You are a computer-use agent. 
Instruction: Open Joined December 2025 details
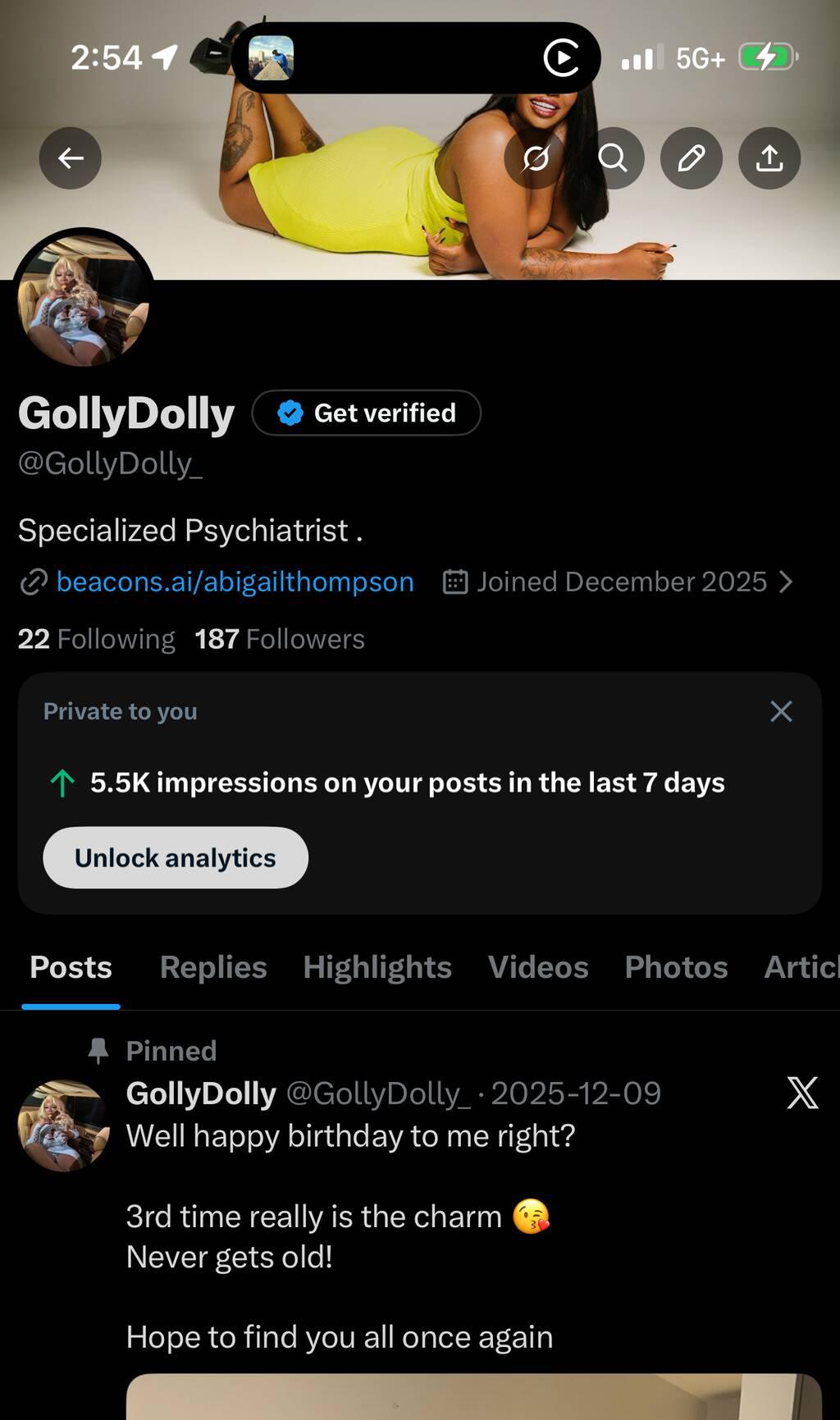point(620,582)
